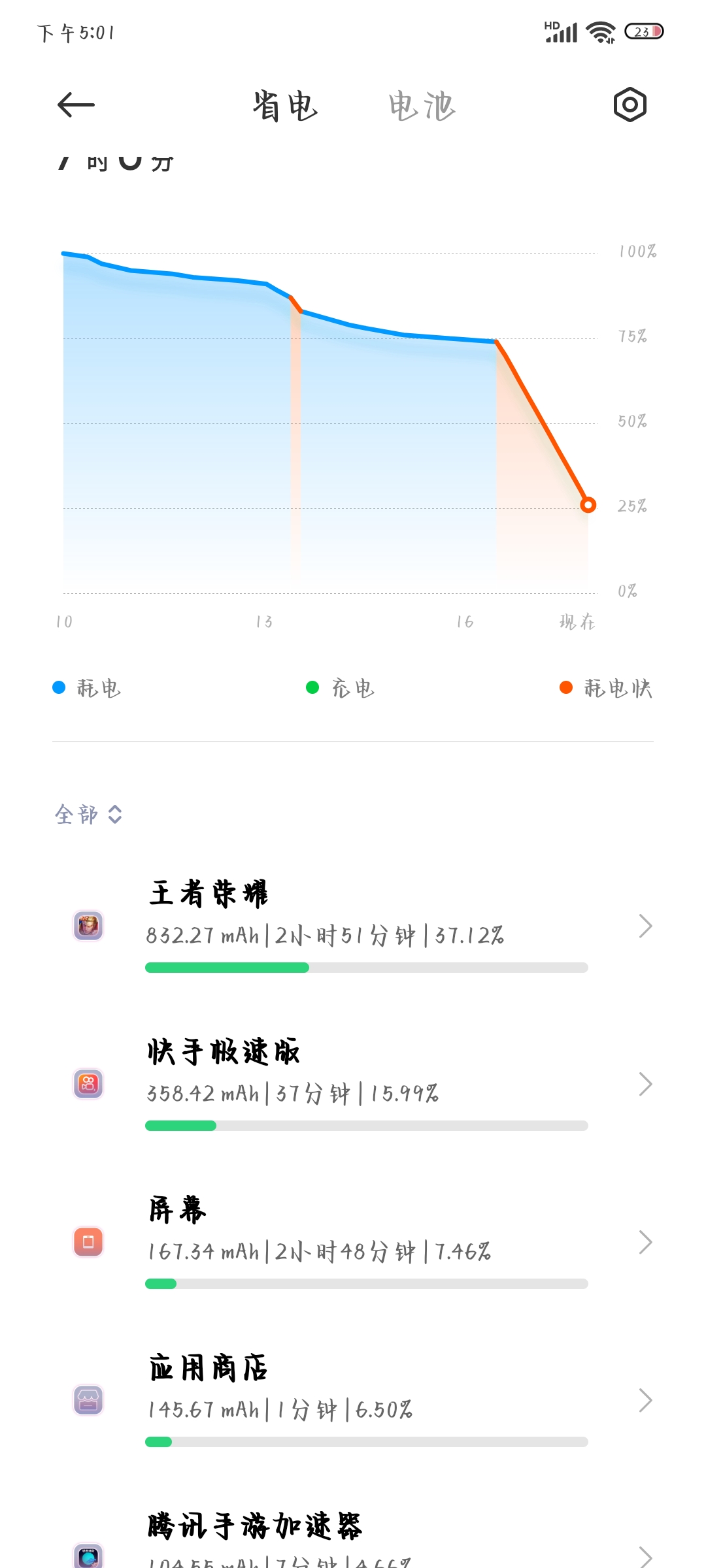This screenshot has width=706, height=1568.
Task: Open 快手极速版 battery usage details
Action: click(353, 1084)
